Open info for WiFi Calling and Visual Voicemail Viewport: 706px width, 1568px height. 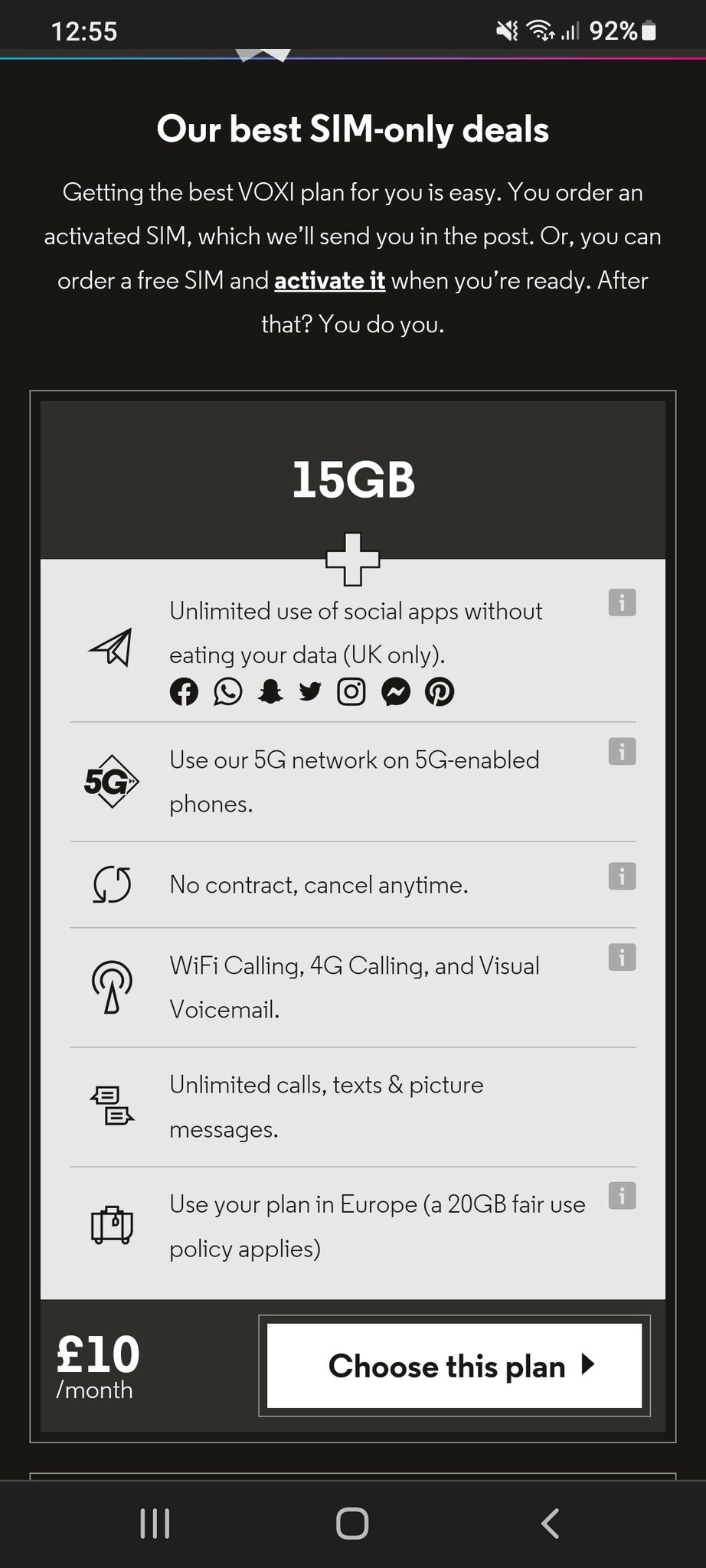(x=622, y=957)
